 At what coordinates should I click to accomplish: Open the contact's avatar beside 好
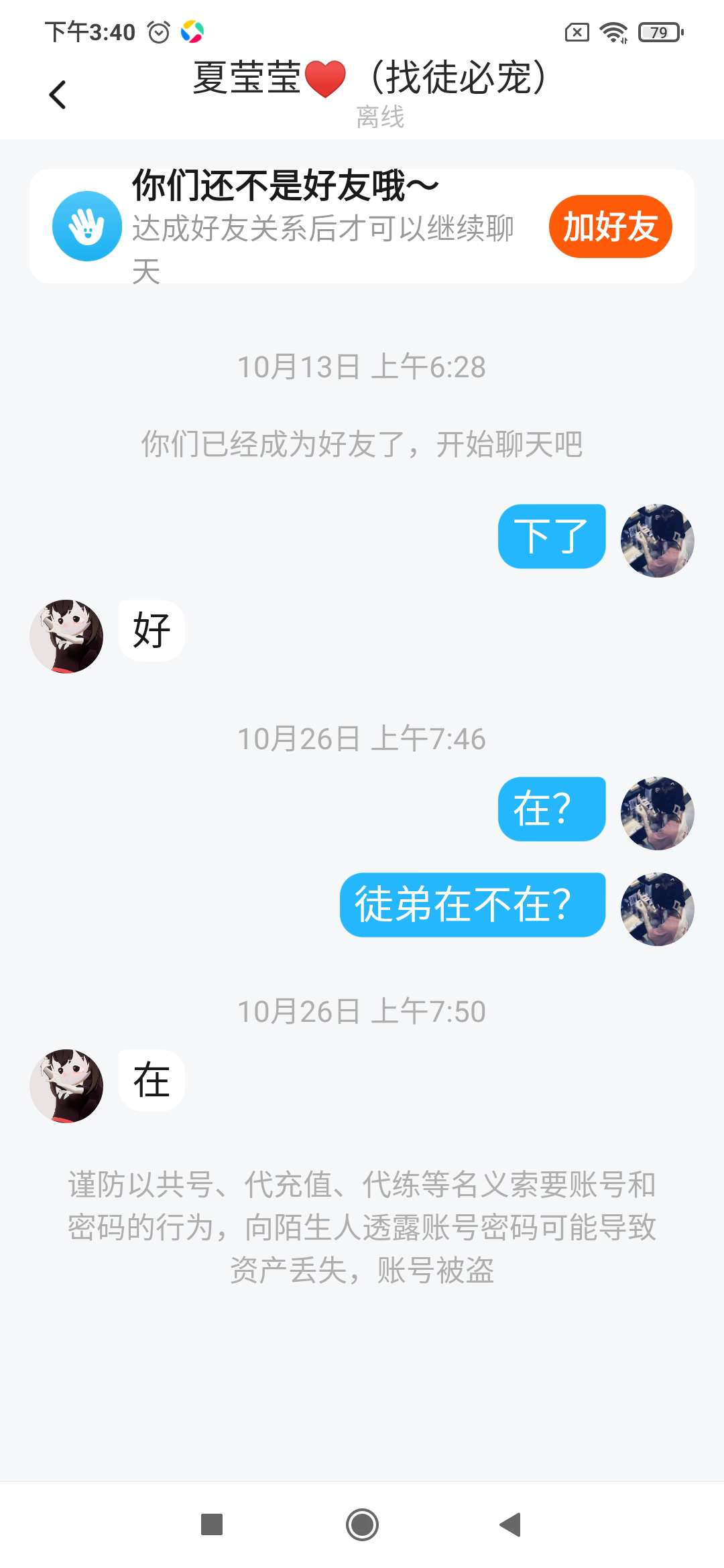[66, 636]
